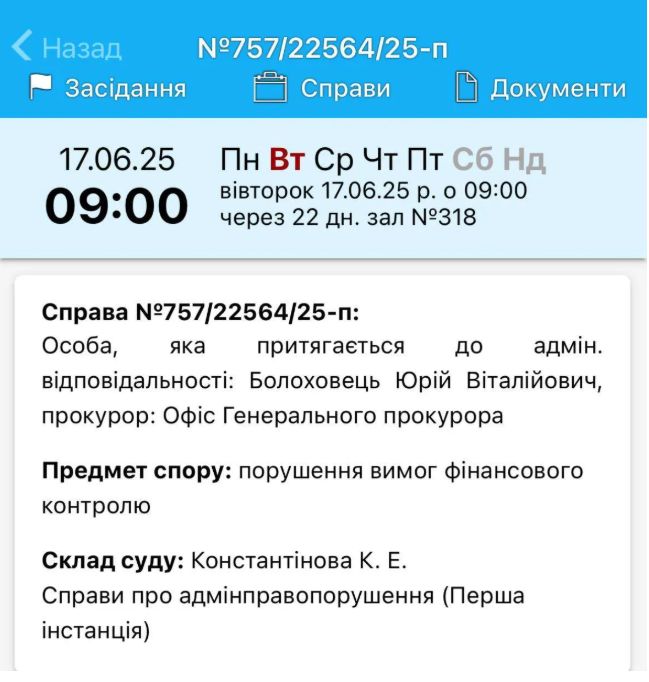Switch to the Документи tab

(541, 89)
